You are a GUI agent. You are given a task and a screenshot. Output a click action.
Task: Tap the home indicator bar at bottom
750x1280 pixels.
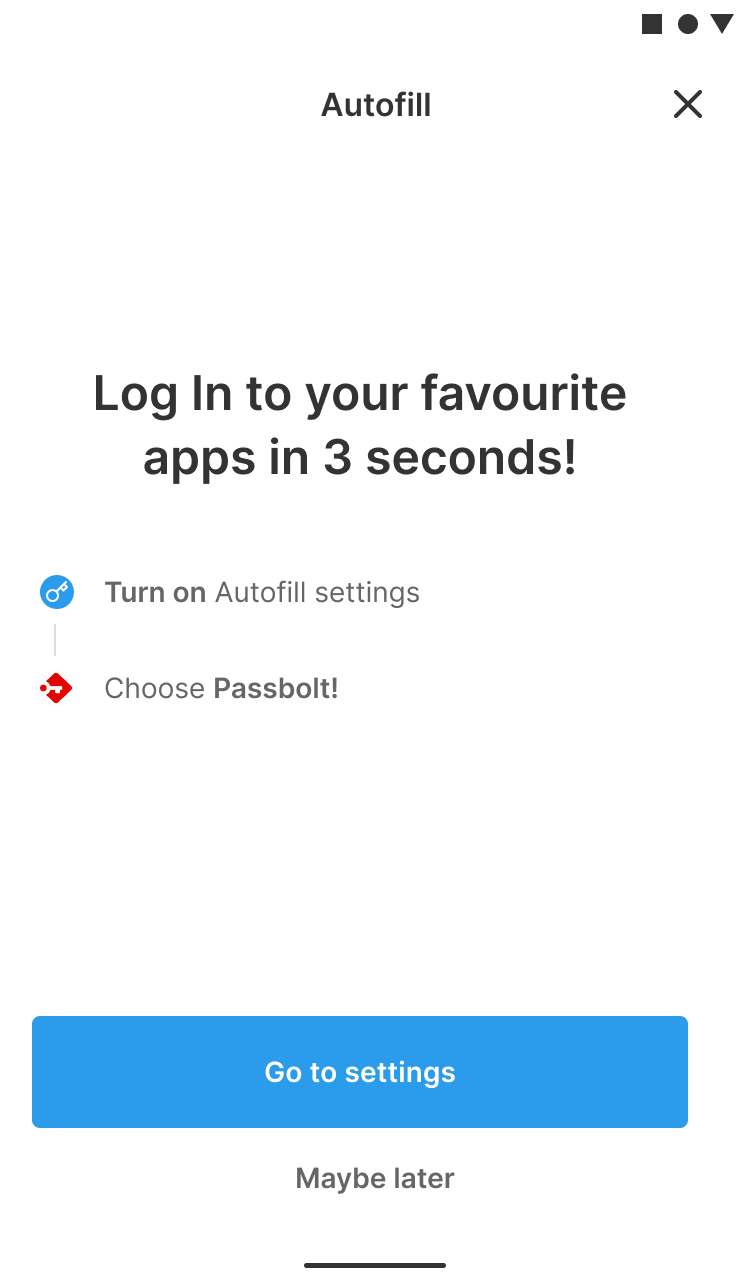pos(375,1265)
